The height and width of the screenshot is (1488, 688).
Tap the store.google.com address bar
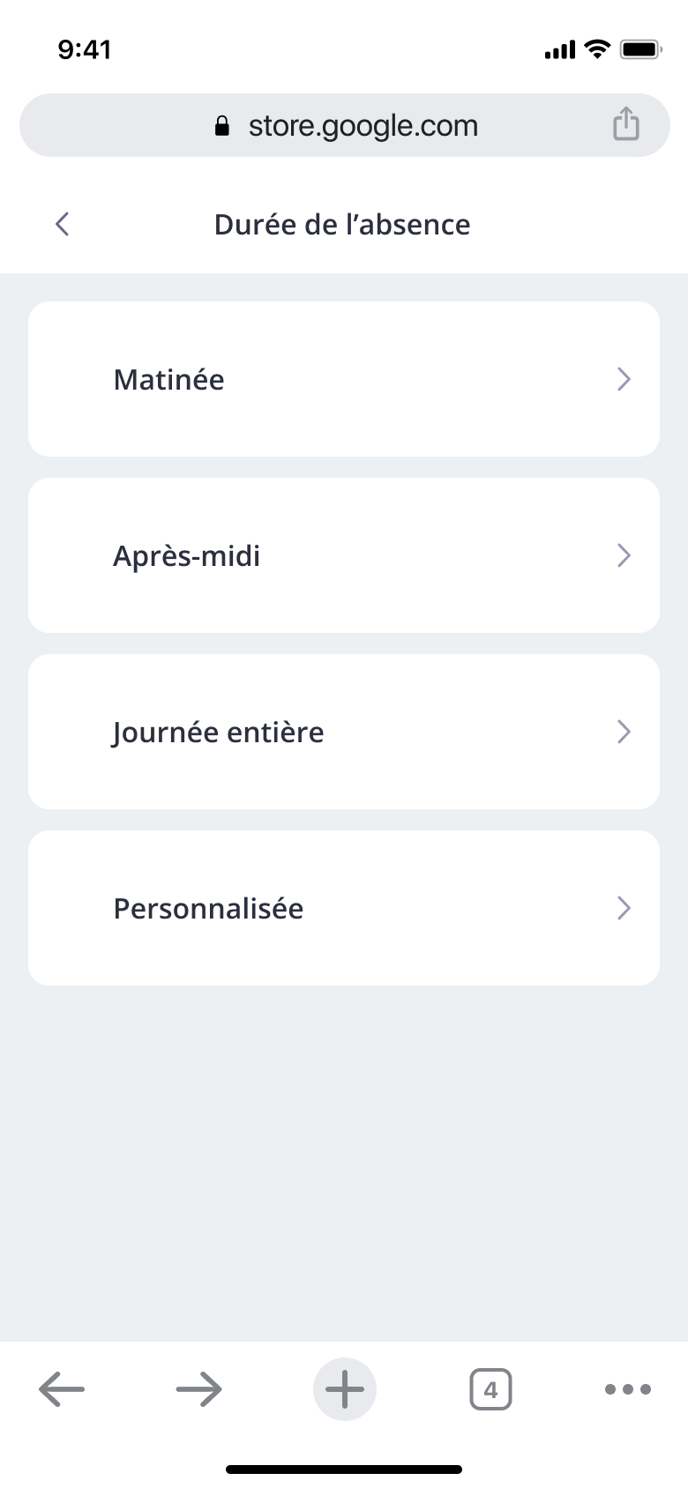pyautogui.click(x=344, y=125)
